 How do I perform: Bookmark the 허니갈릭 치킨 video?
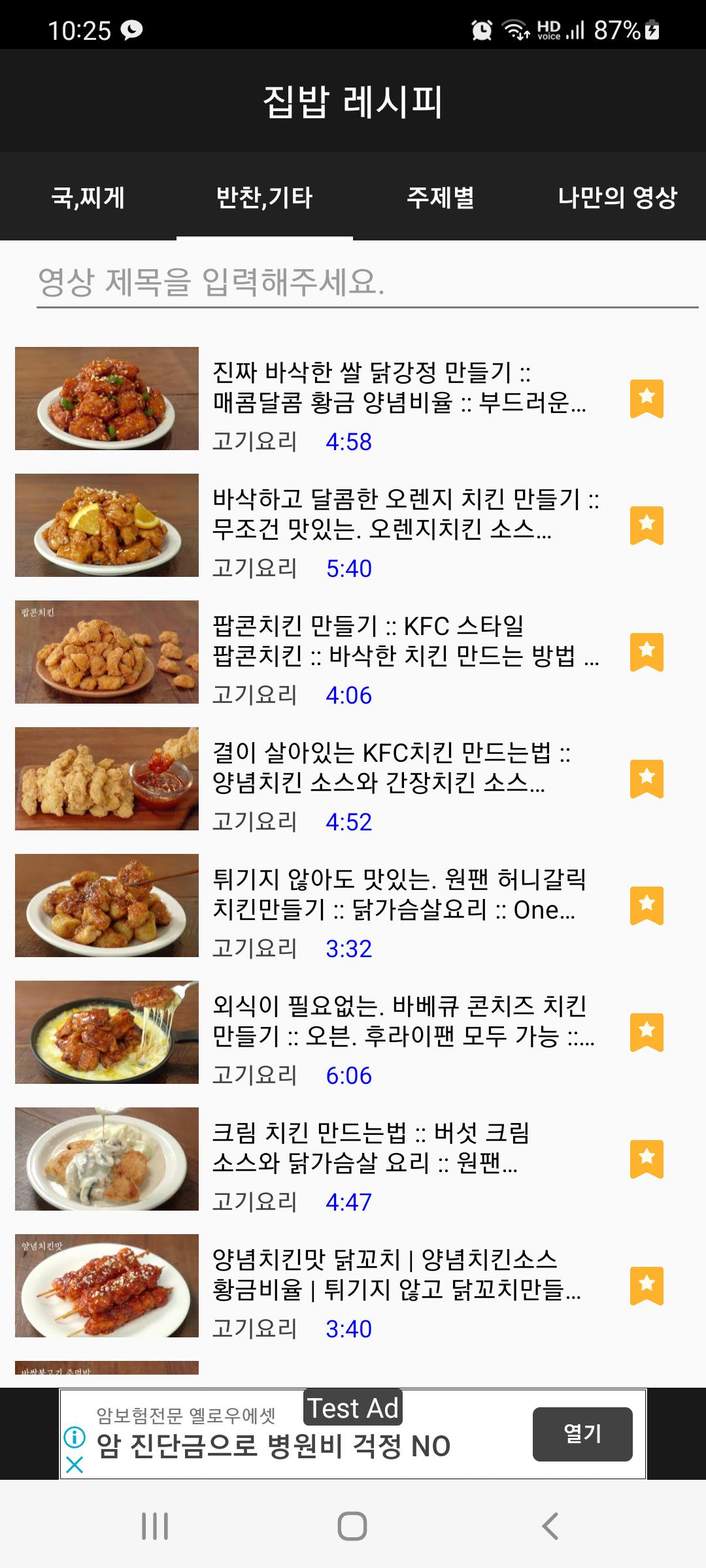(x=647, y=906)
